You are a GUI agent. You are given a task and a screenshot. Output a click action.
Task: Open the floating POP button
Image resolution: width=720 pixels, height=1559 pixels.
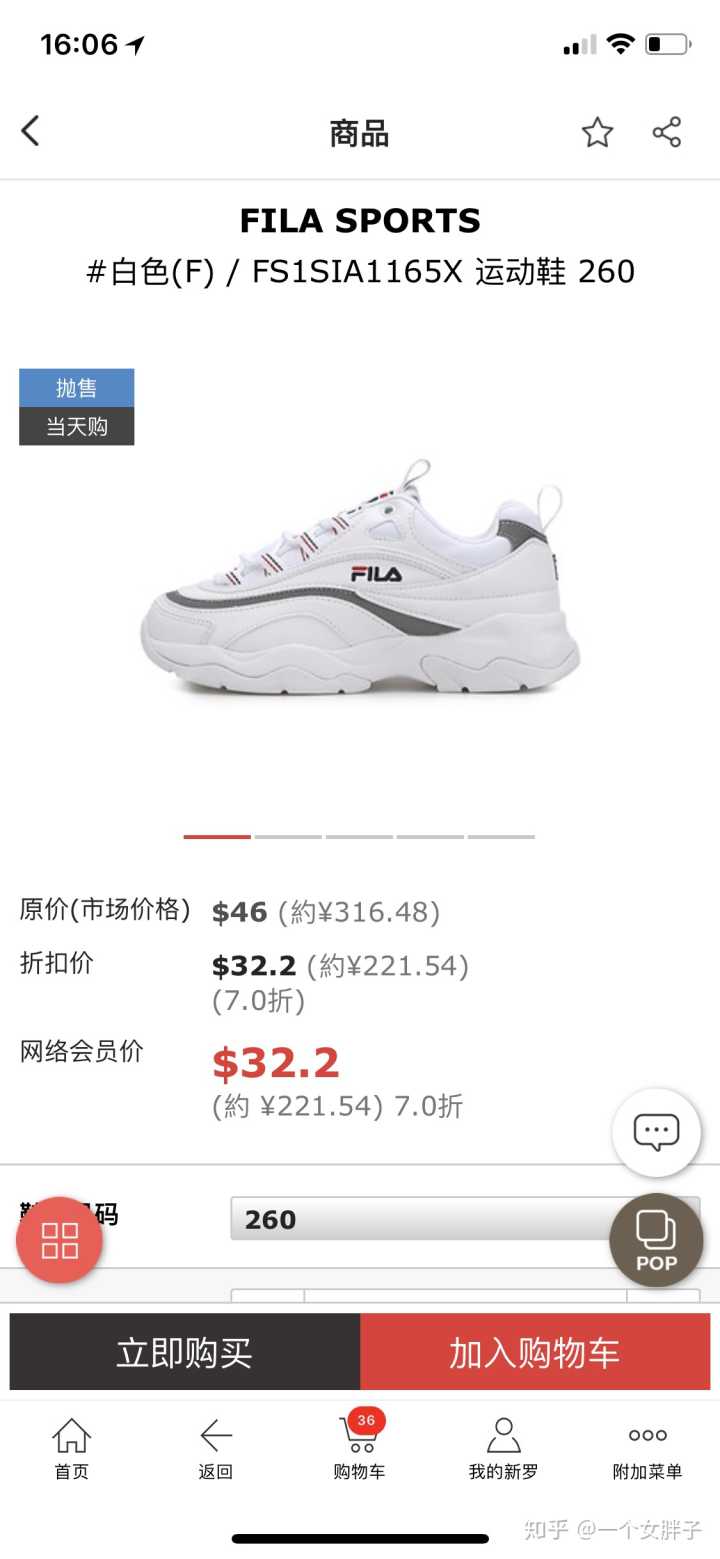pyautogui.click(x=656, y=1240)
